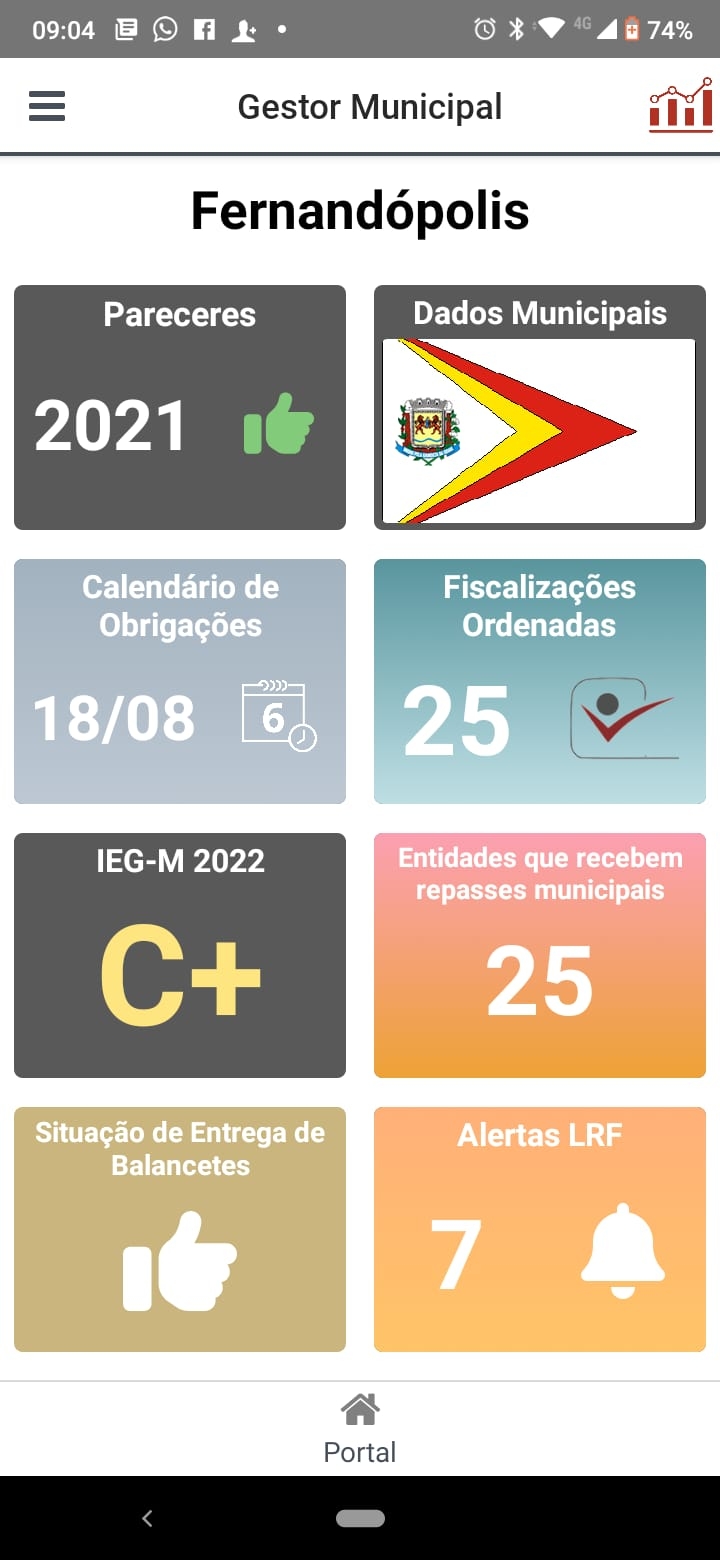Open Situação de Entrega de Balancetes

coord(180,1230)
